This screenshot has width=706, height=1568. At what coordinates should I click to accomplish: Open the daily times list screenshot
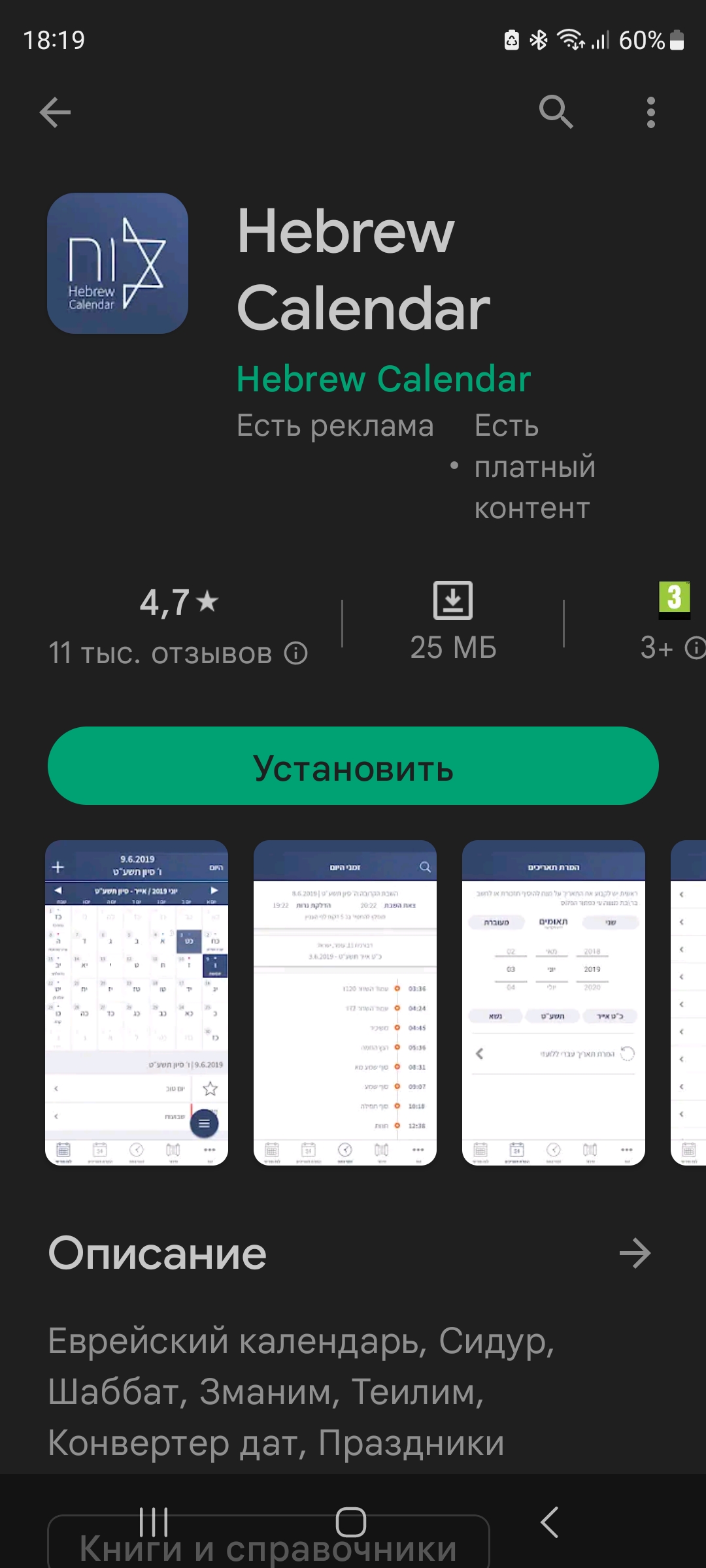pyautogui.click(x=345, y=1002)
